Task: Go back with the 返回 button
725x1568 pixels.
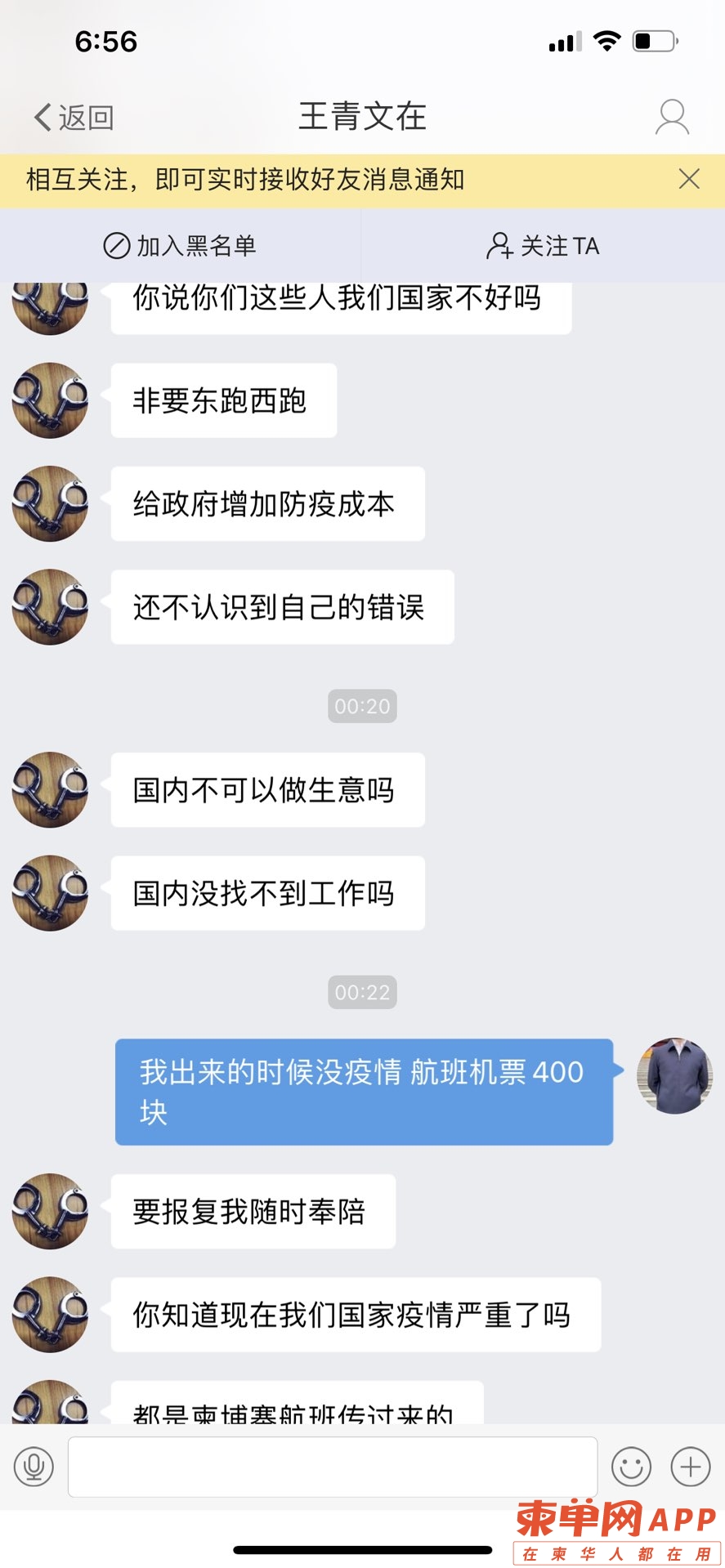Action: [74, 118]
